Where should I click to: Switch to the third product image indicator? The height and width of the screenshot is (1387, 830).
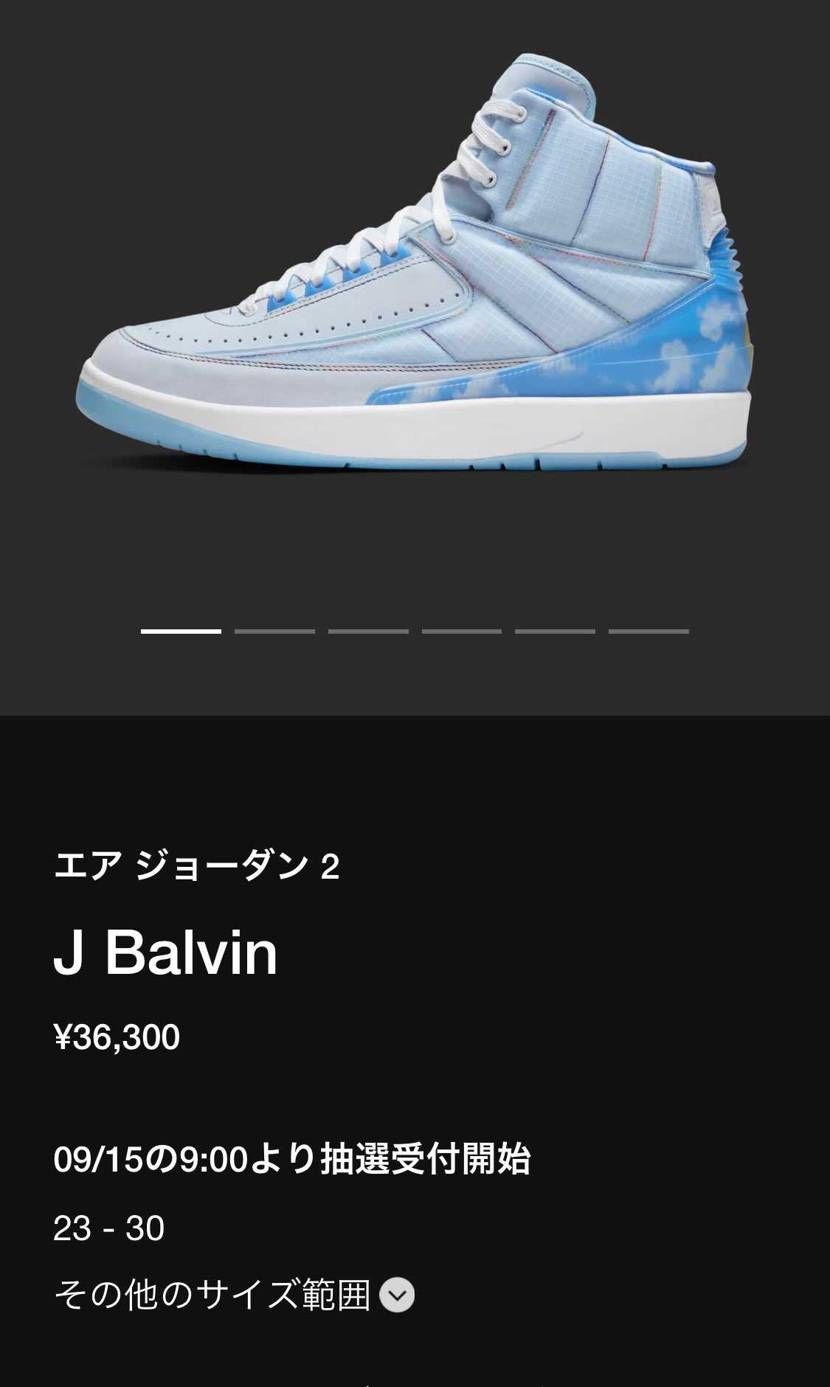point(367,631)
